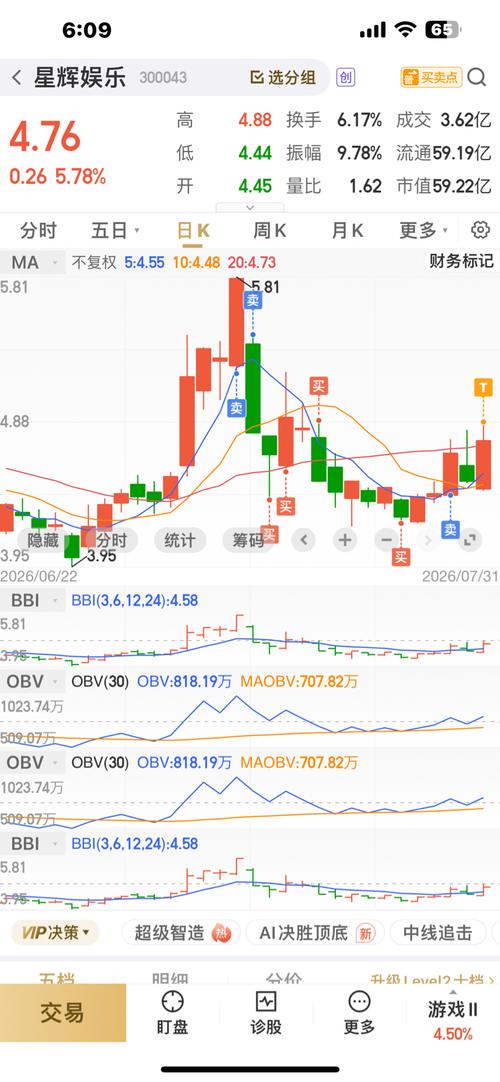Open the search magnifier icon

477,77
